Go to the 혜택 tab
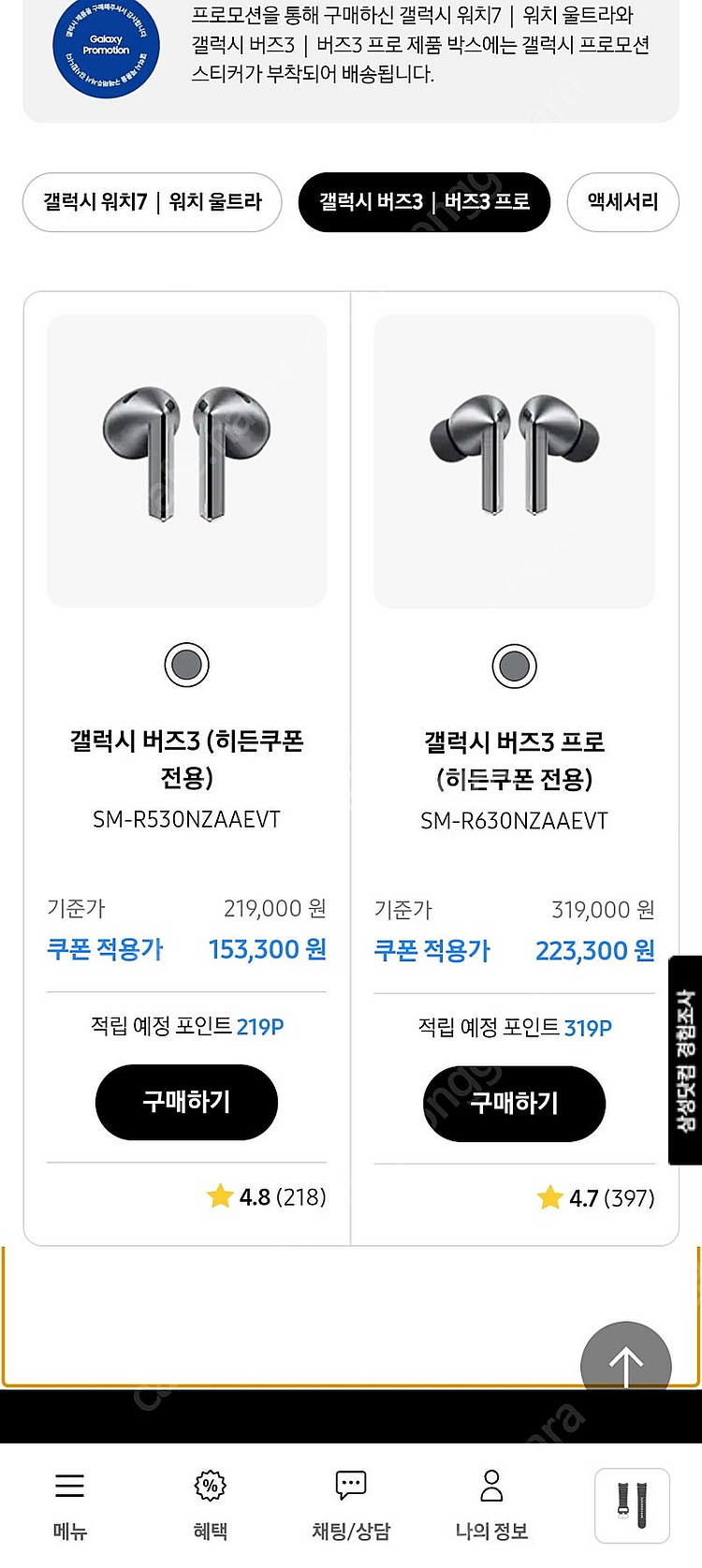The width and height of the screenshot is (702, 1568). pyautogui.click(x=211, y=1504)
